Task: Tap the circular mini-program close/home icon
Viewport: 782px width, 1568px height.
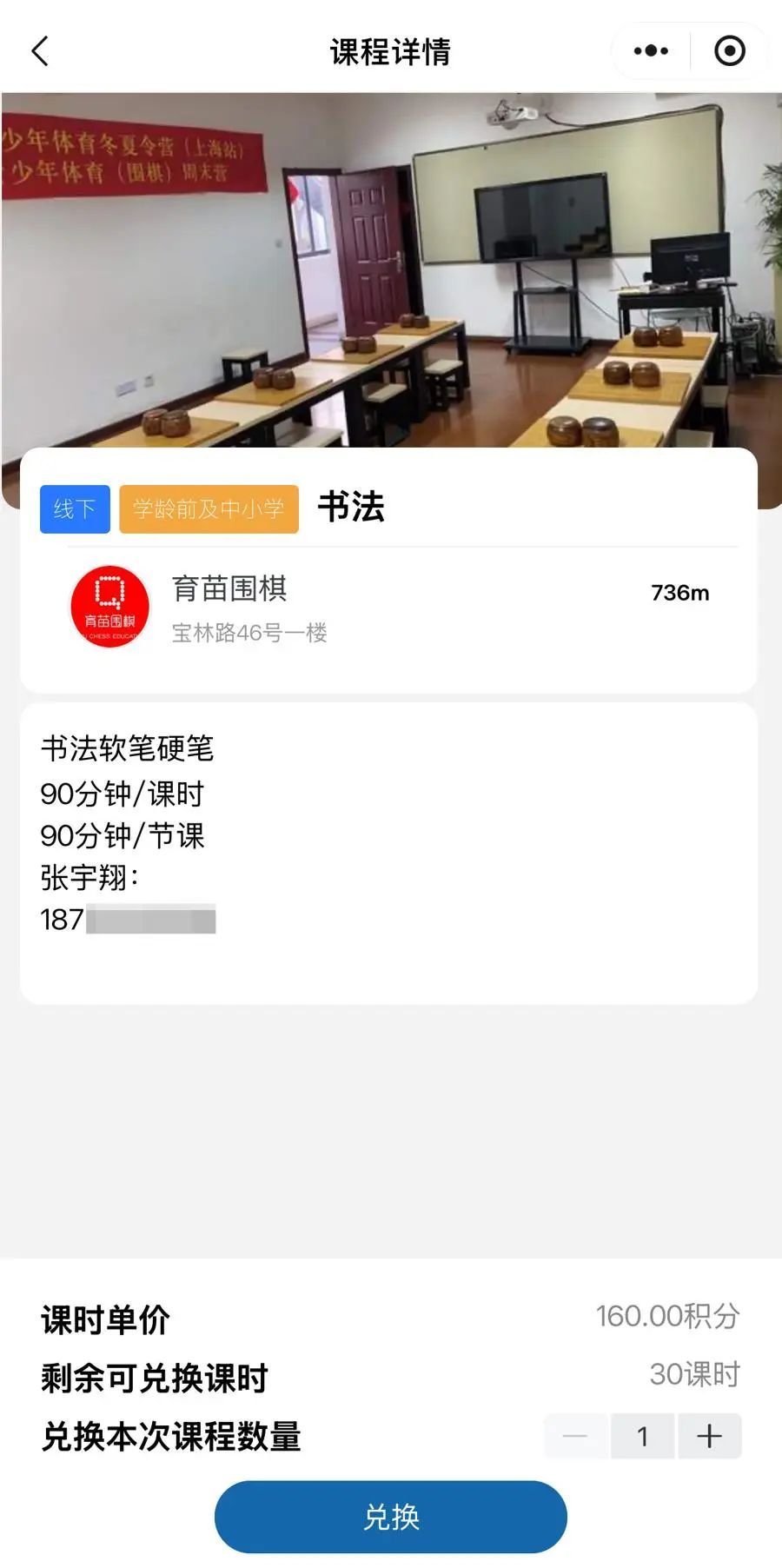Action: (x=730, y=51)
